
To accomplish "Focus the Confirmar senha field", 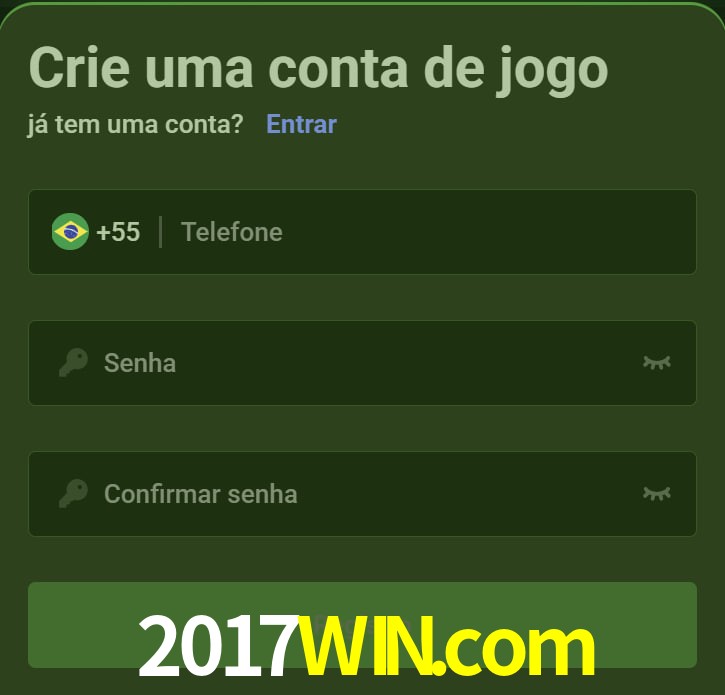I will click(x=360, y=493).
